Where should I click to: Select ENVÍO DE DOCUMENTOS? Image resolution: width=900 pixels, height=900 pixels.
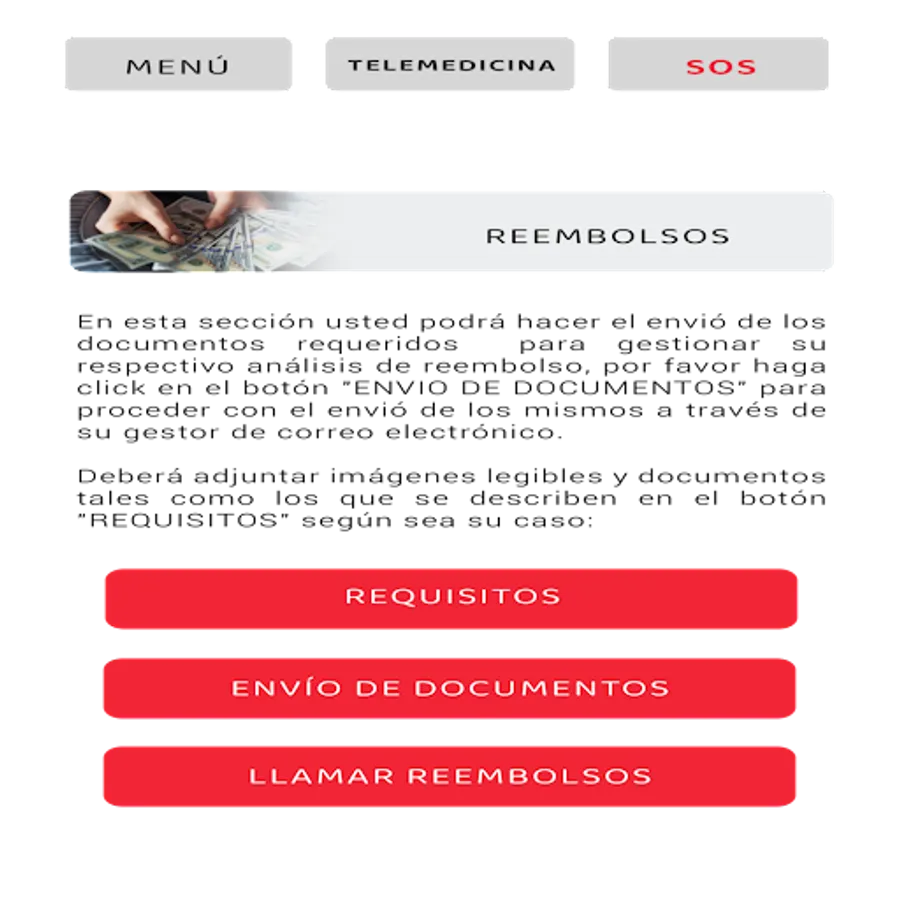coord(450,688)
